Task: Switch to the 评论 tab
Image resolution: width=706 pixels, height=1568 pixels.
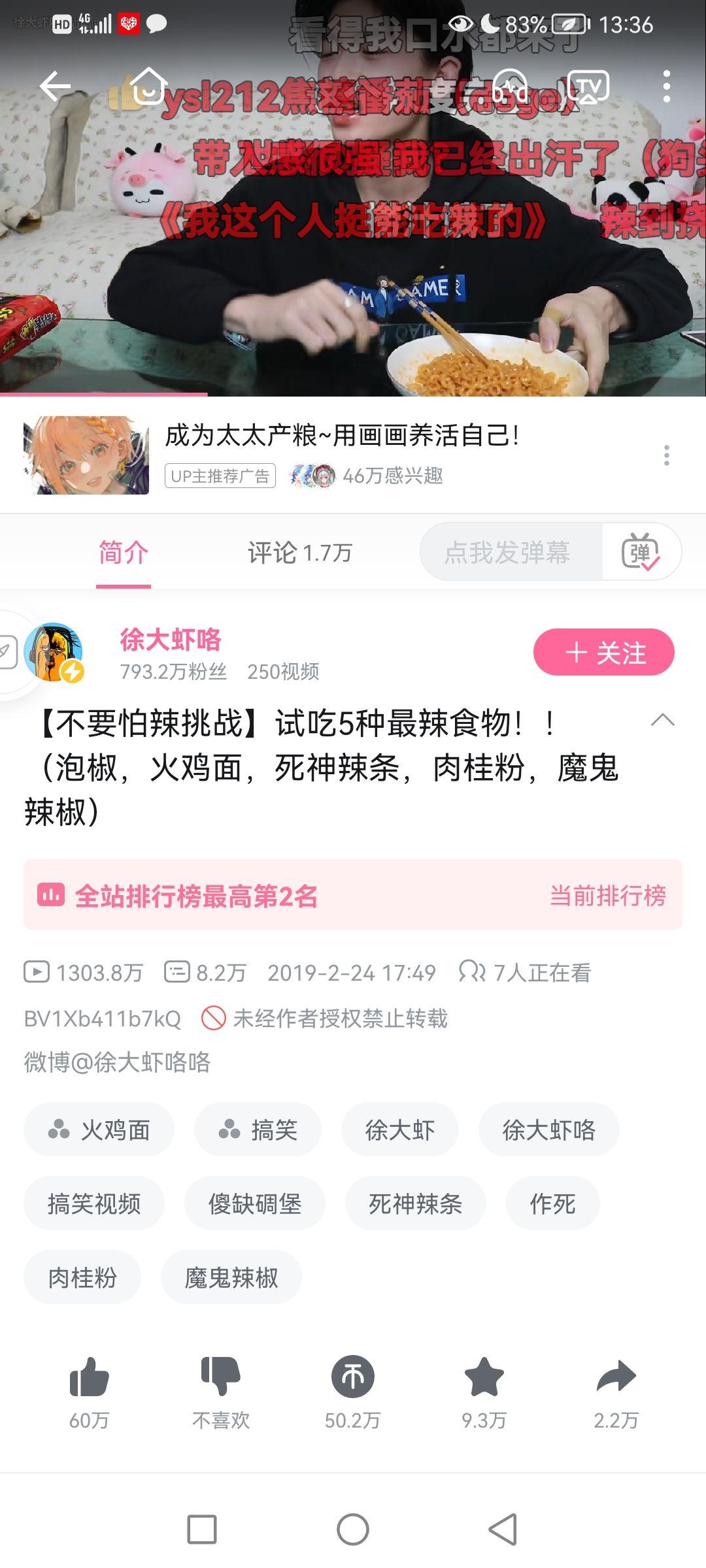Action: [300, 553]
